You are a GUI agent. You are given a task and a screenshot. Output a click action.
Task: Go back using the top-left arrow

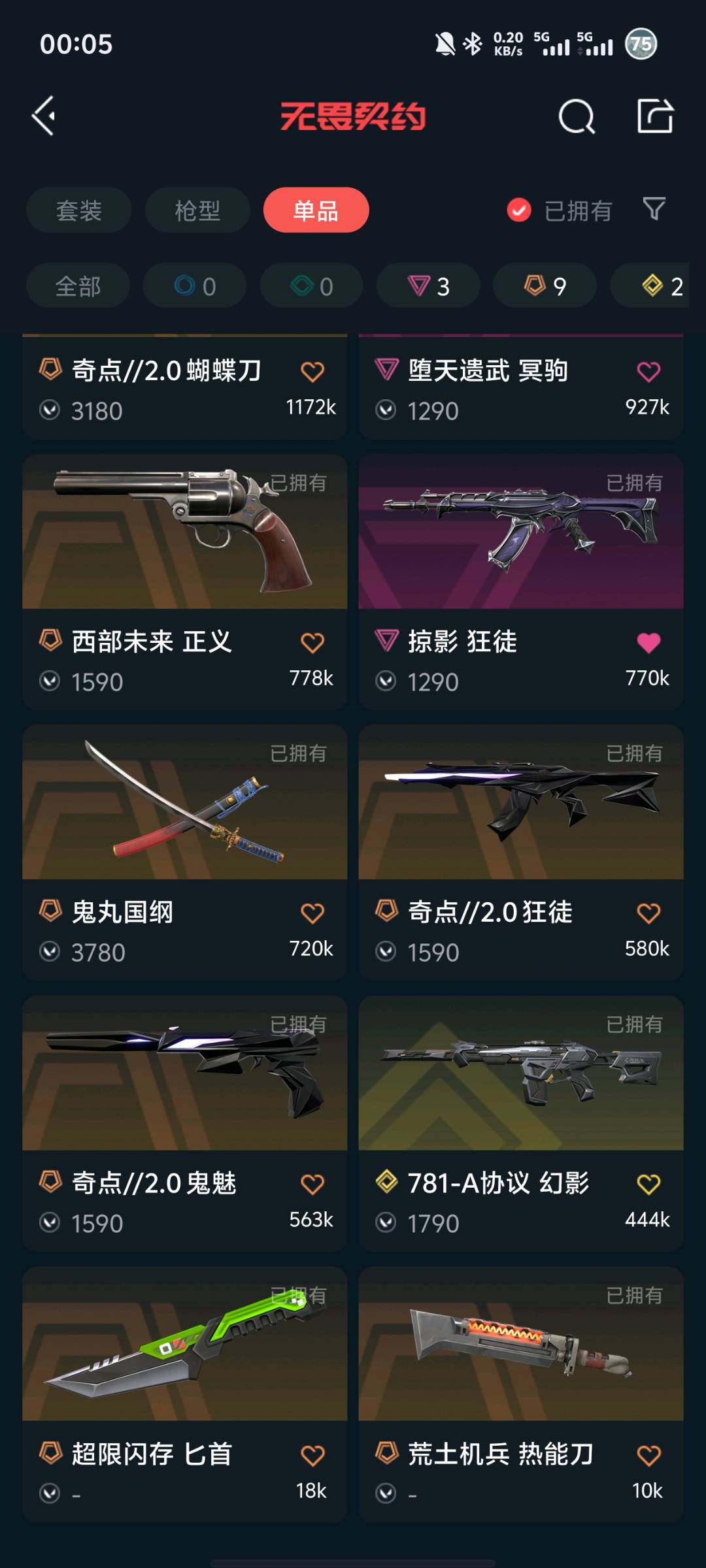44,116
